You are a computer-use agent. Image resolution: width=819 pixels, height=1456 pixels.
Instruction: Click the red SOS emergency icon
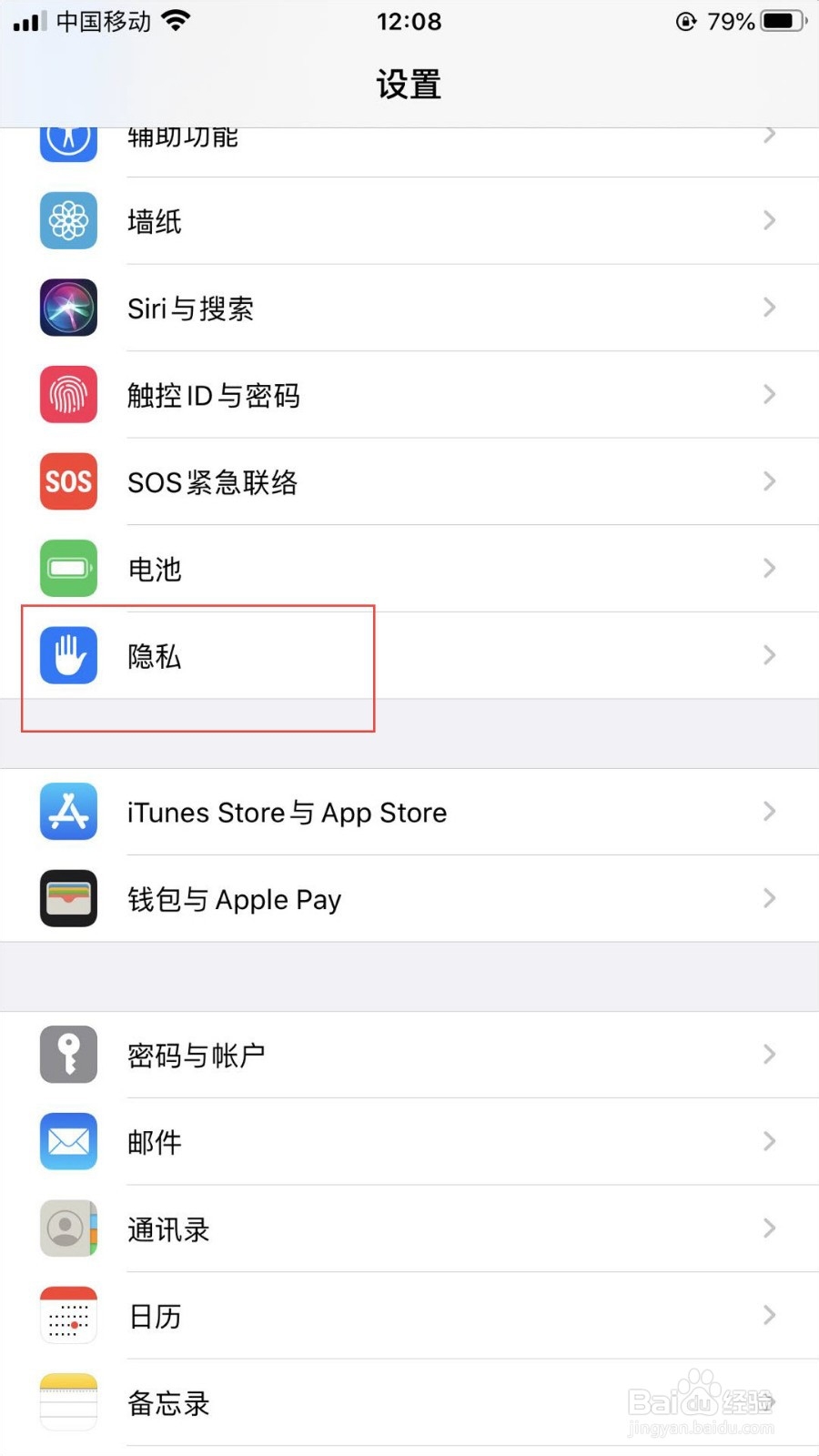67,481
